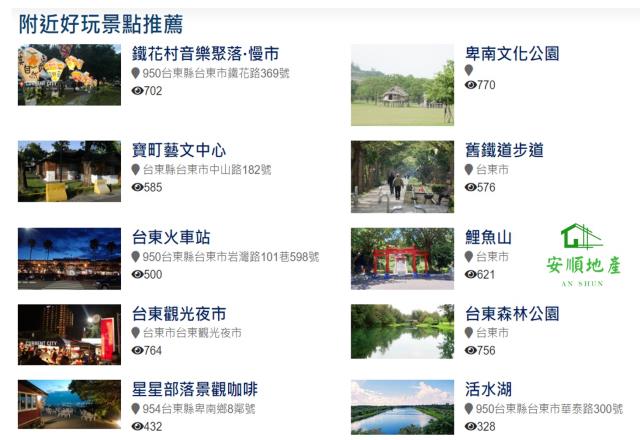Open the 鯉魚山 attraction card

click(488, 238)
